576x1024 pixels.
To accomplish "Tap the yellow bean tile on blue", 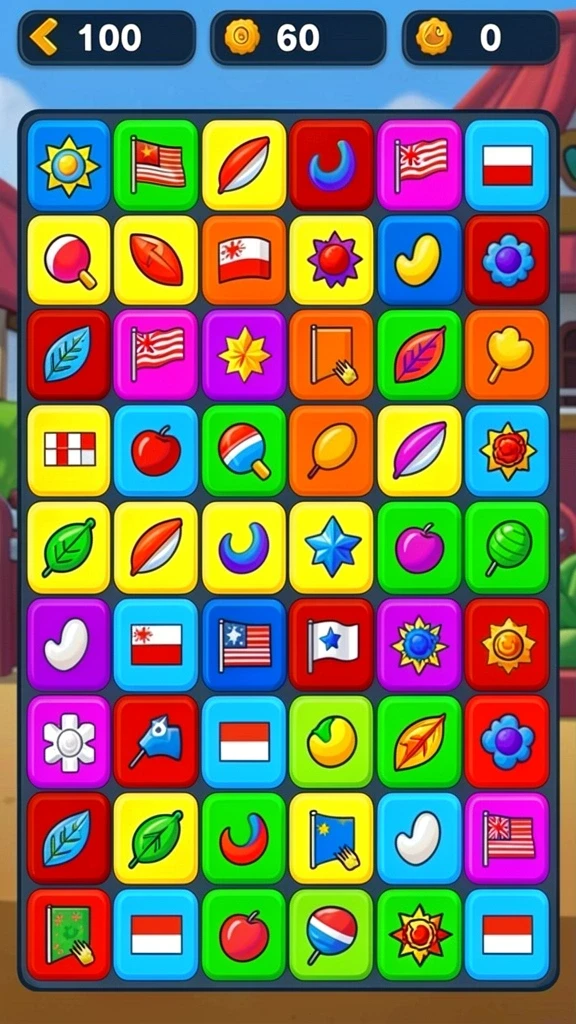I will [419, 260].
